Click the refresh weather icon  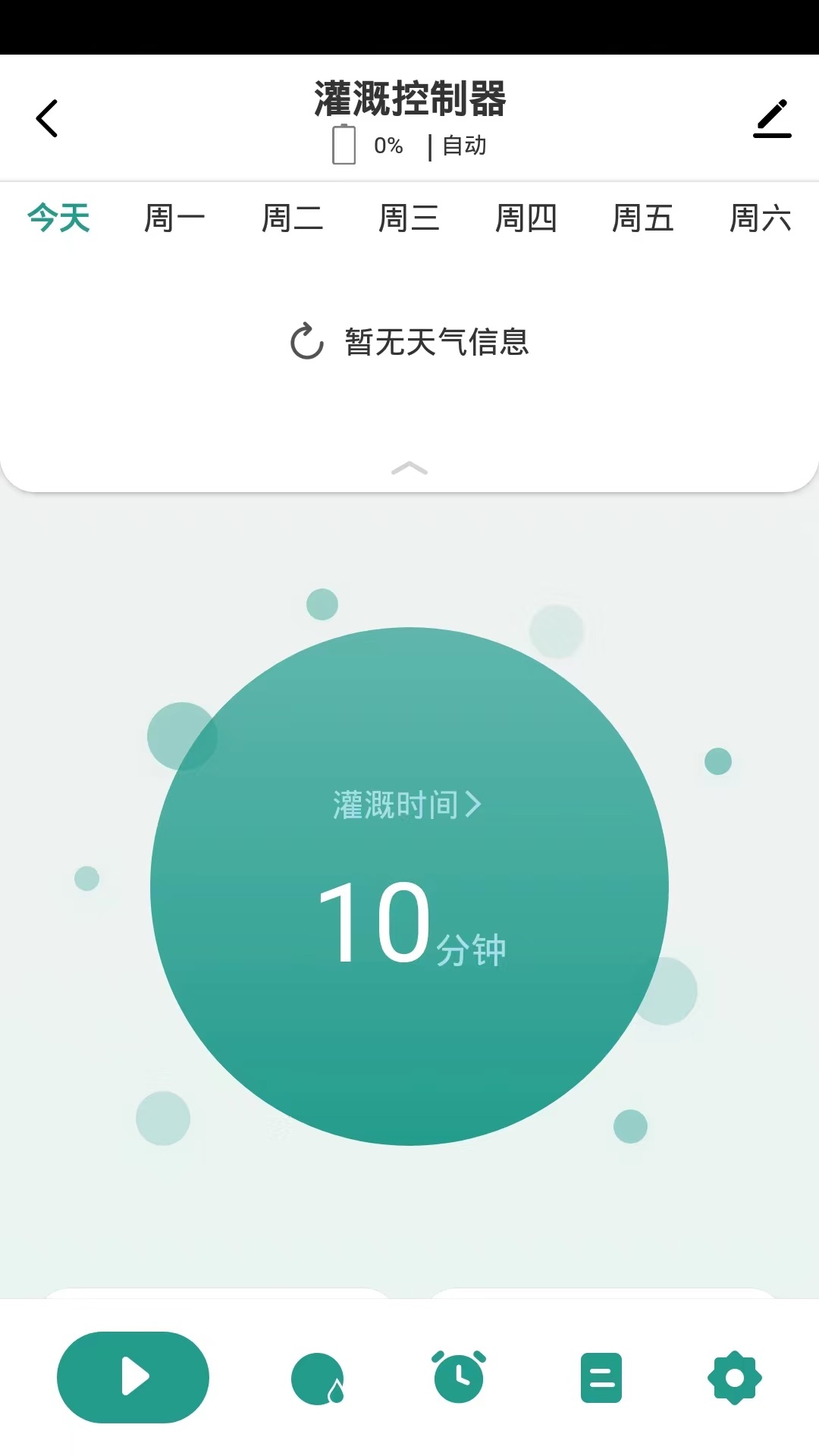point(306,342)
